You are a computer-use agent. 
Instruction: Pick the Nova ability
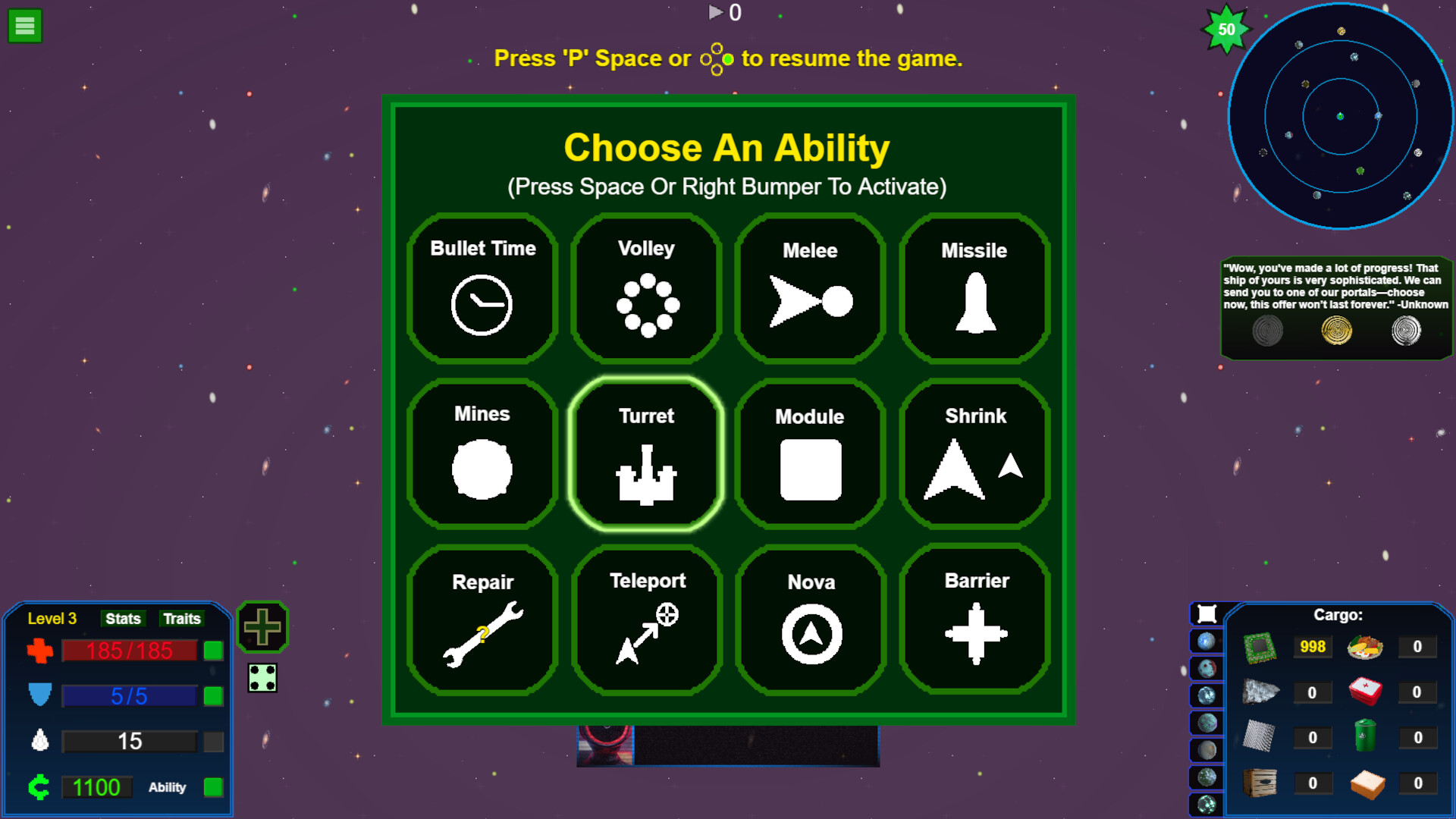pos(810,620)
